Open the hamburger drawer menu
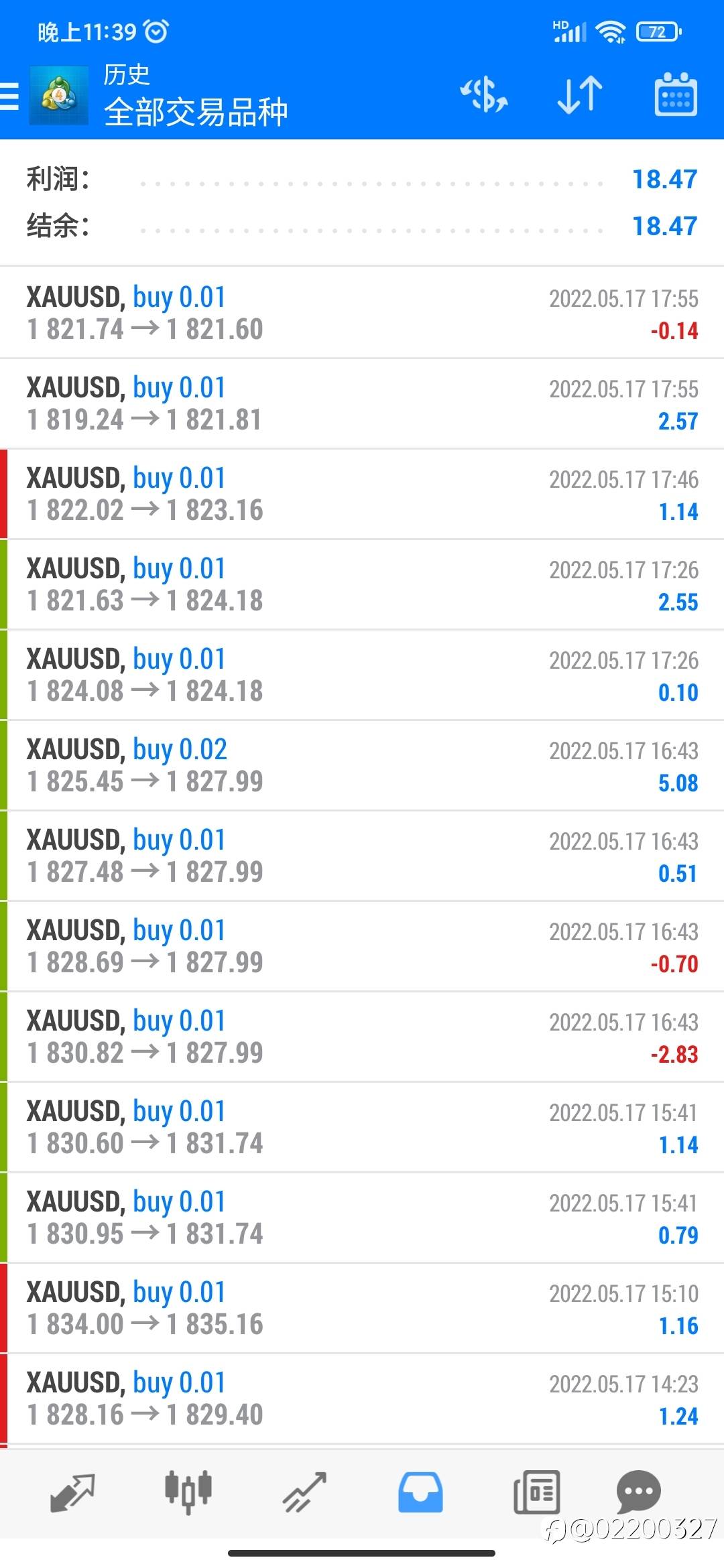Viewport: 724px width, 1568px height. click(x=9, y=96)
